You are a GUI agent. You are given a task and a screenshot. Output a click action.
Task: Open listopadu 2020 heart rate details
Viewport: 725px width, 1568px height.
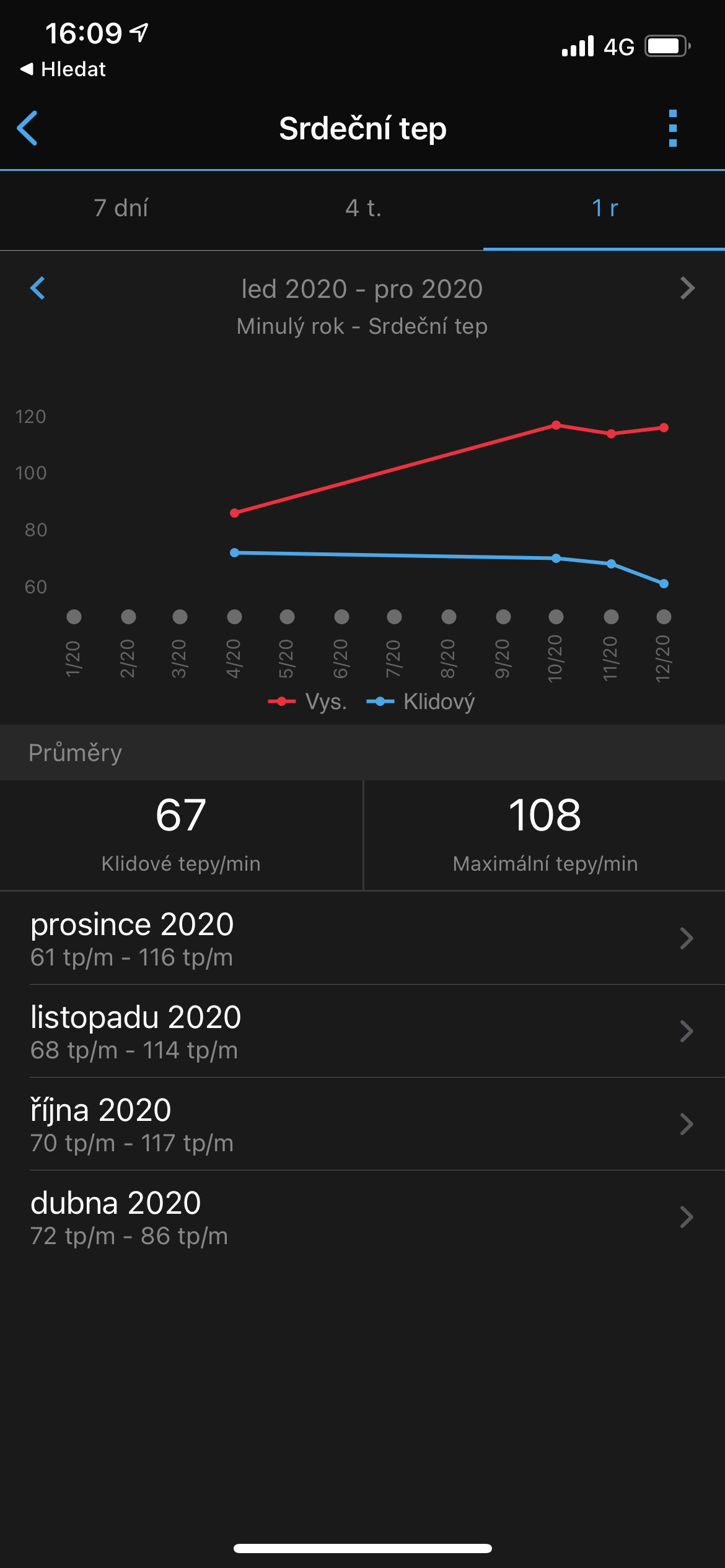tap(362, 1031)
